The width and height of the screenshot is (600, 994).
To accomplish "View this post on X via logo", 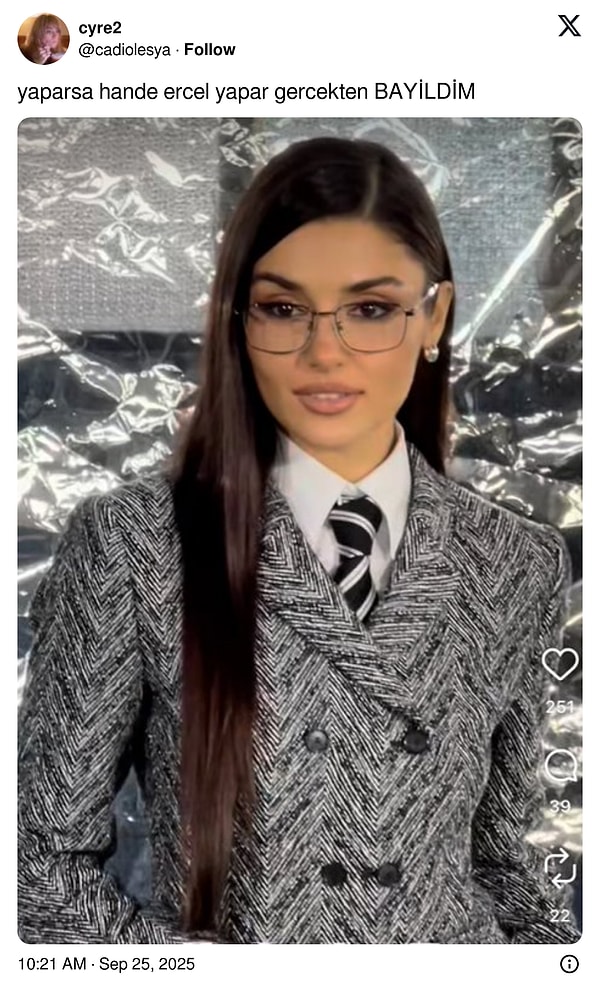I will 569,26.
